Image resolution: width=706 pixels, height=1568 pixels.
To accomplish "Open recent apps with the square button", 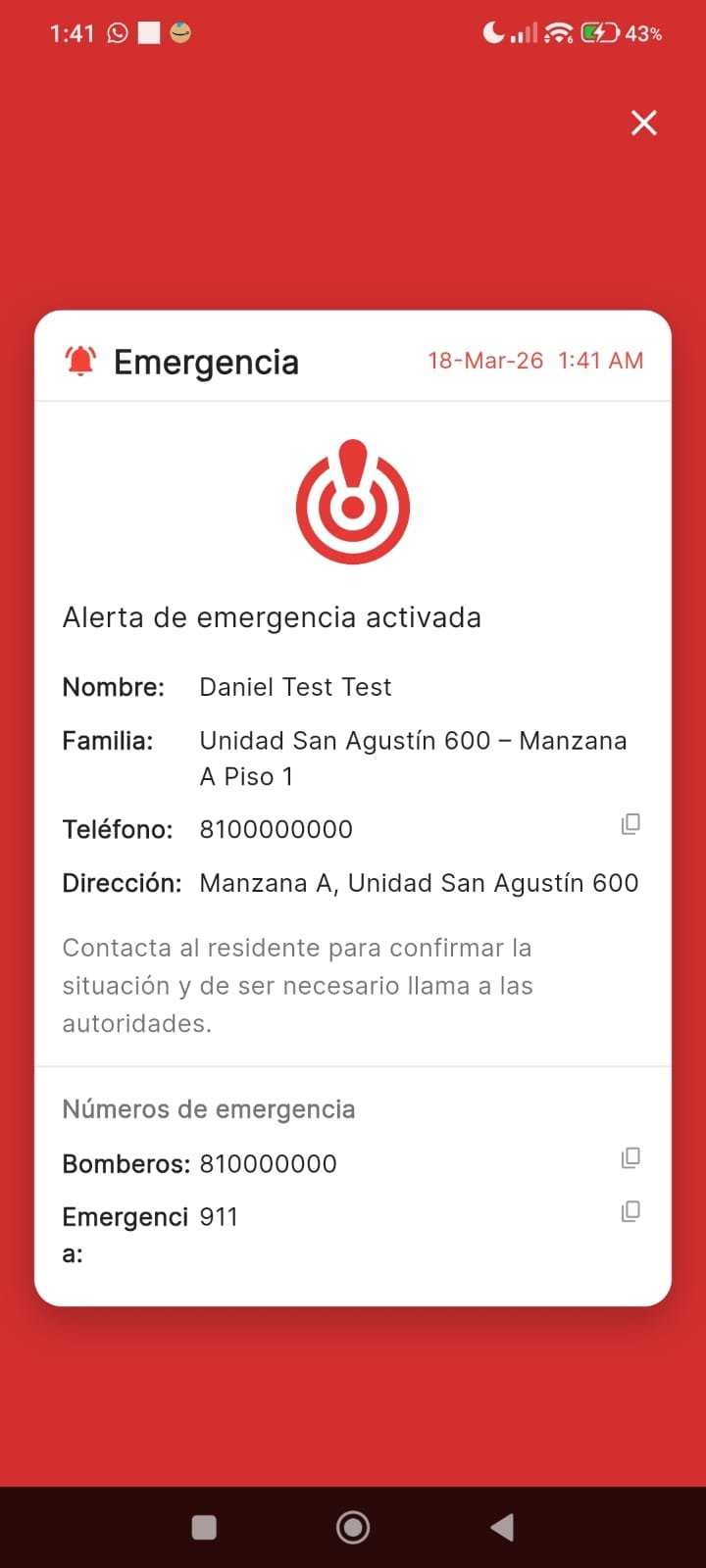I will point(203,1526).
